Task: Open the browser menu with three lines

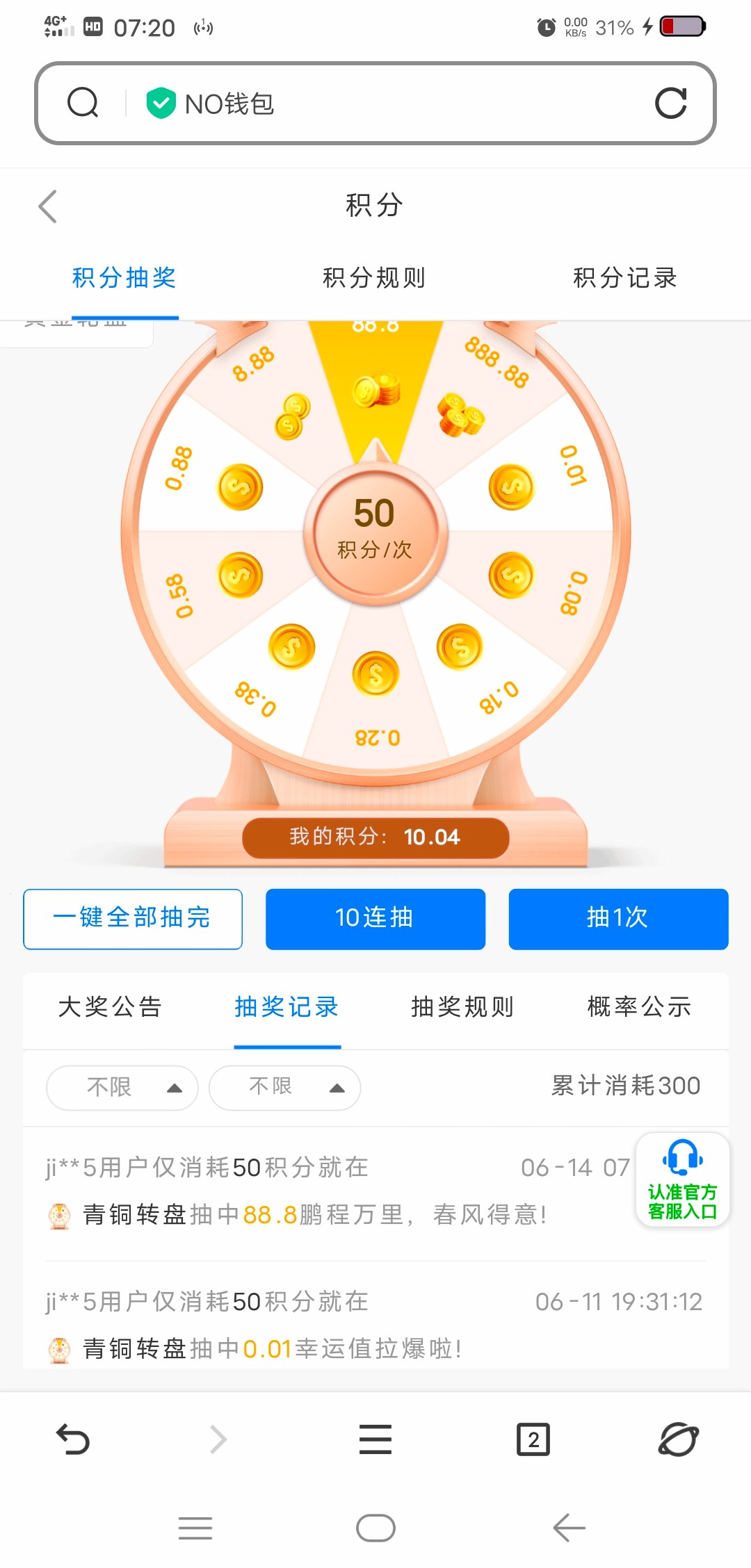Action: pos(375,1439)
